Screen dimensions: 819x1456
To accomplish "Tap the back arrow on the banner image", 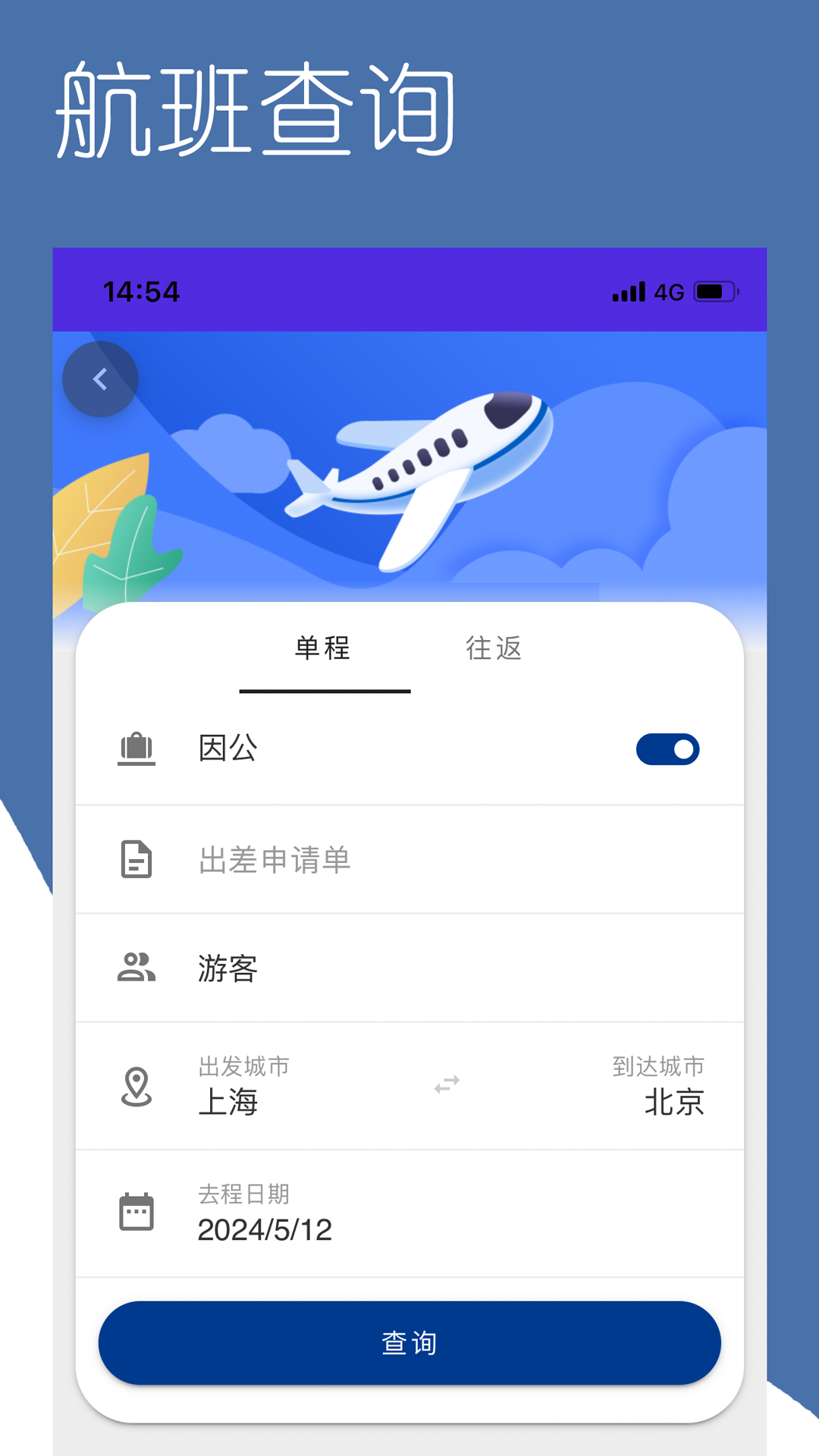I will click(x=101, y=379).
